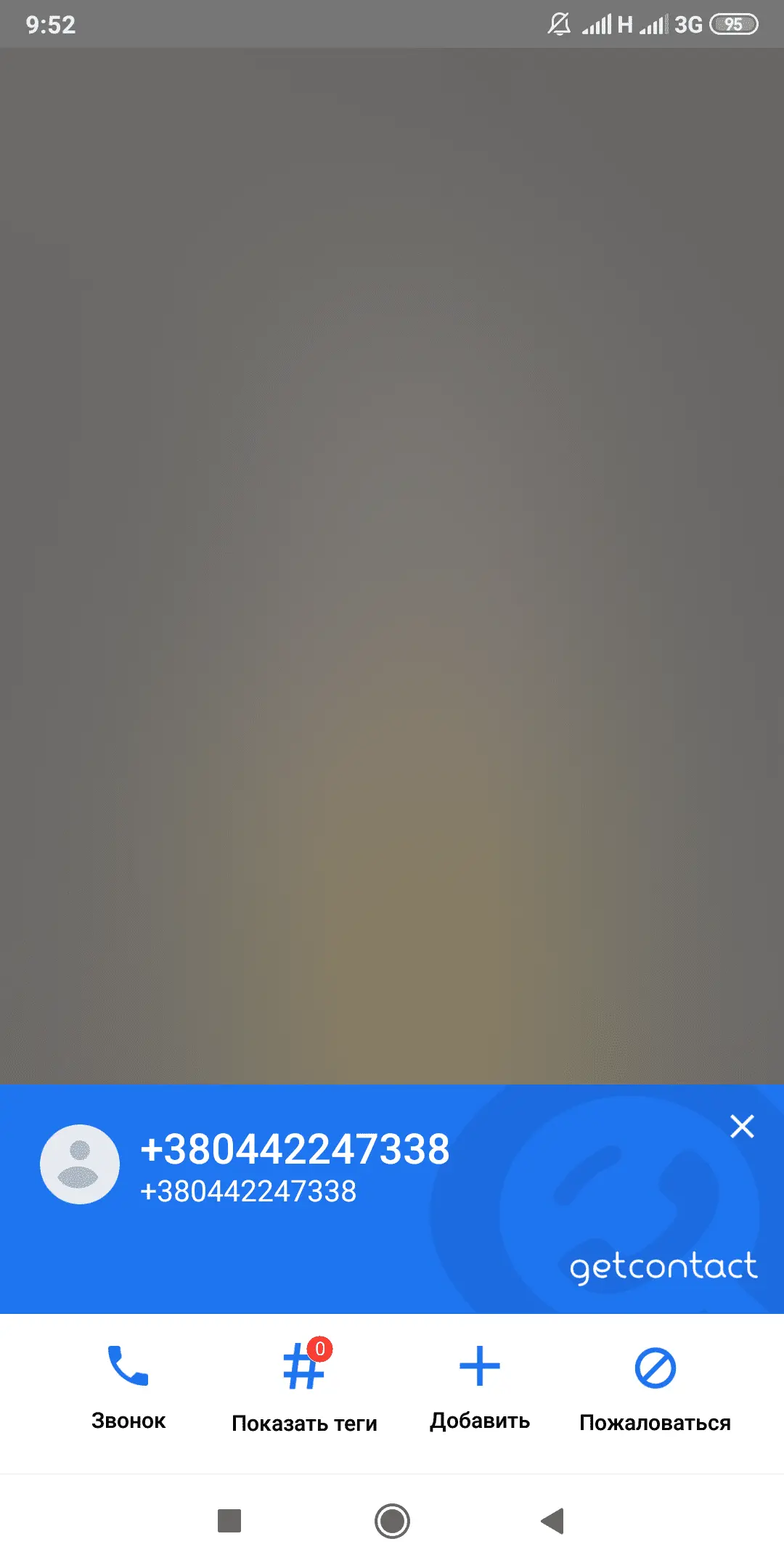Open Показать теги for this number
The height and width of the screenshot is (1568, 784).
304,1385
